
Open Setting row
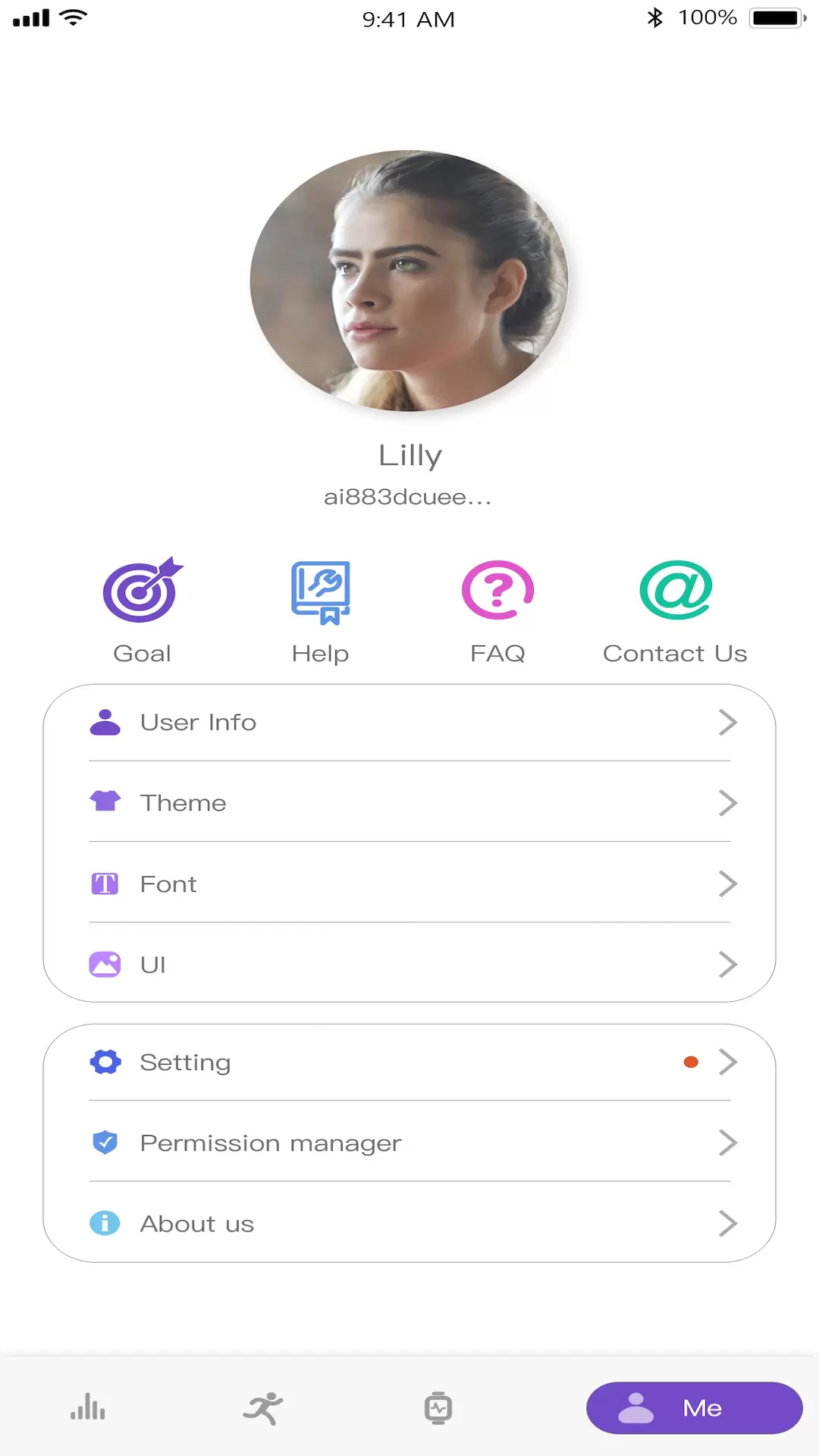[409, 1062]
